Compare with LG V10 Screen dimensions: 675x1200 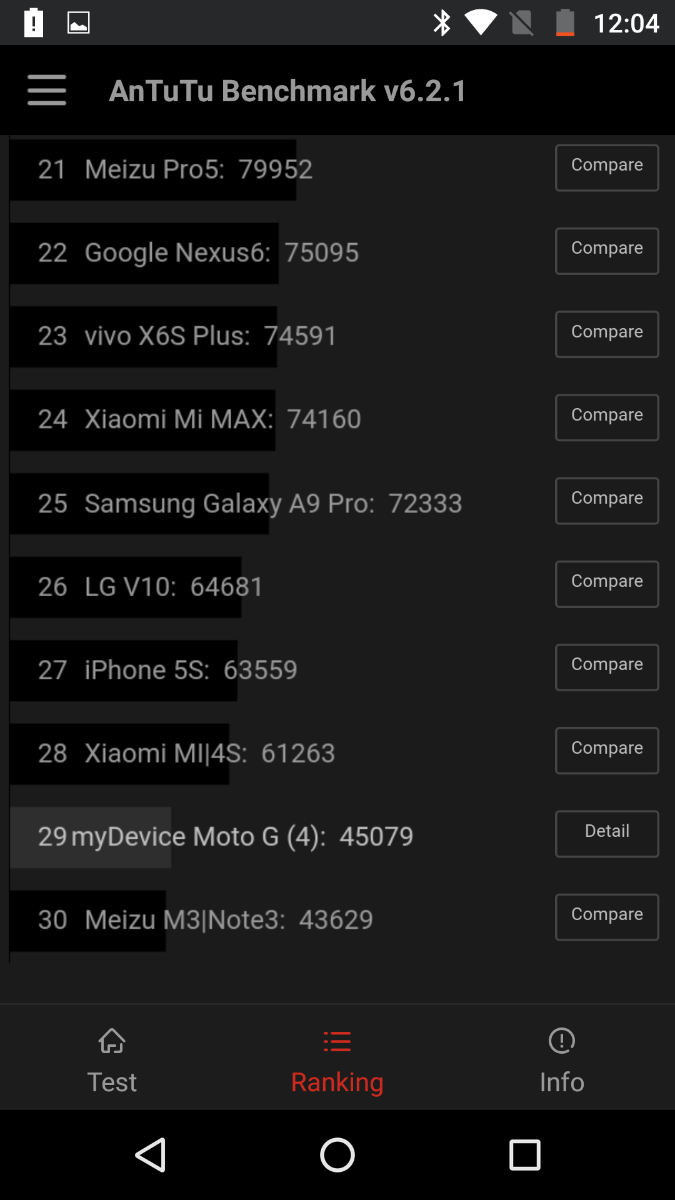click(x=606, y=583)
